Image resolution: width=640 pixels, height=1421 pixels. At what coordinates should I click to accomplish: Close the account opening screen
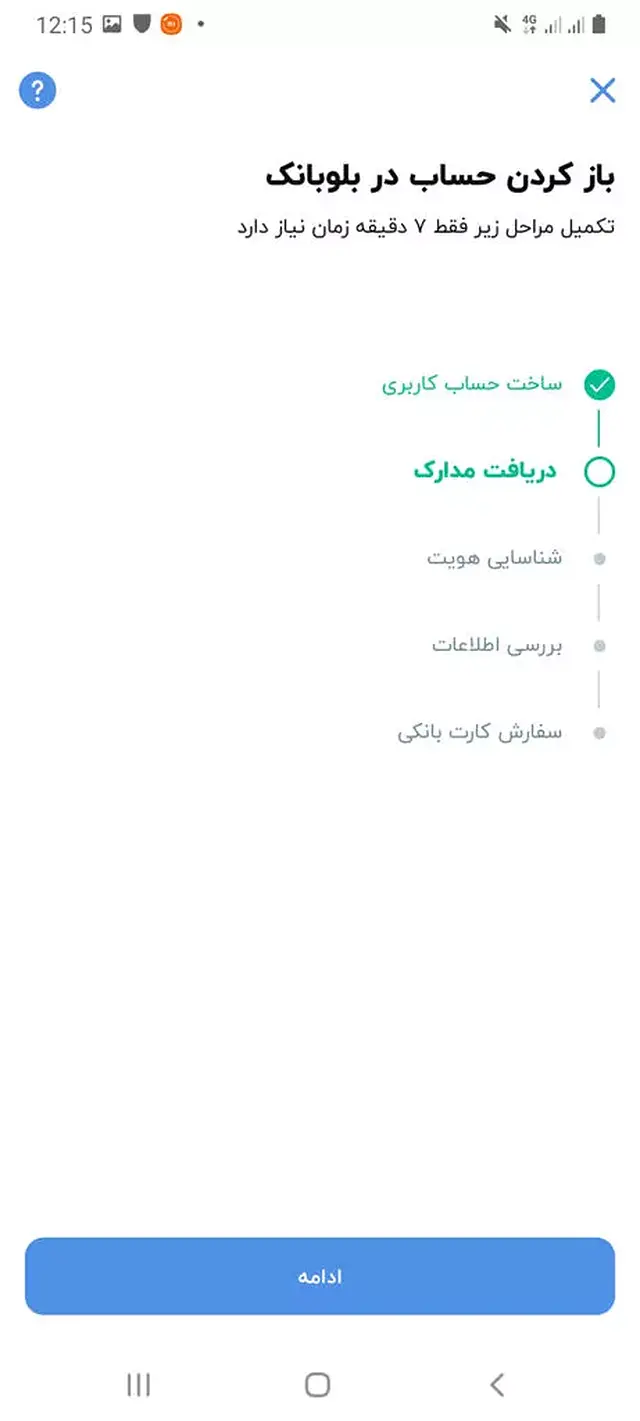coord(602,92)
